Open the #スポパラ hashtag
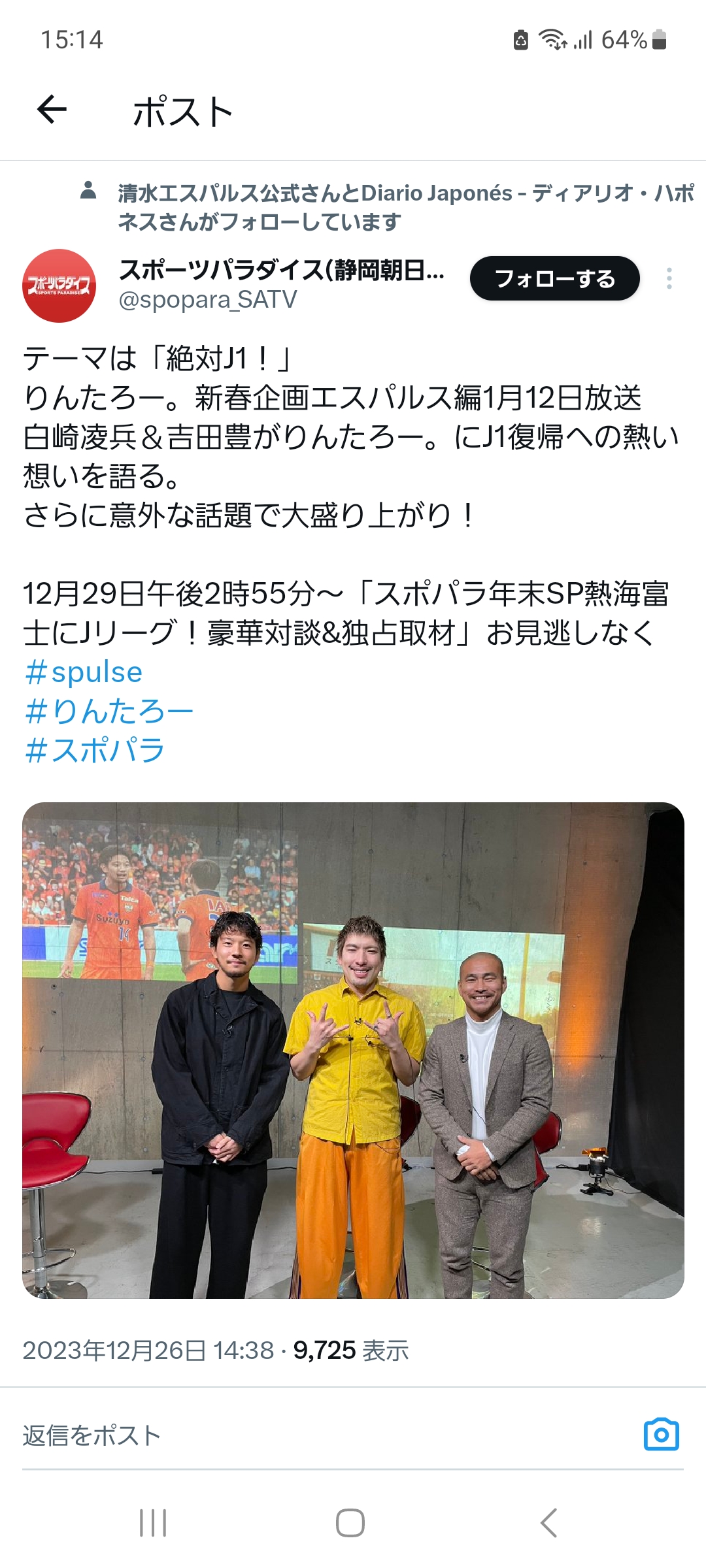The width and height of the screenshot is (706, 1568). click(x=95, y=751)
